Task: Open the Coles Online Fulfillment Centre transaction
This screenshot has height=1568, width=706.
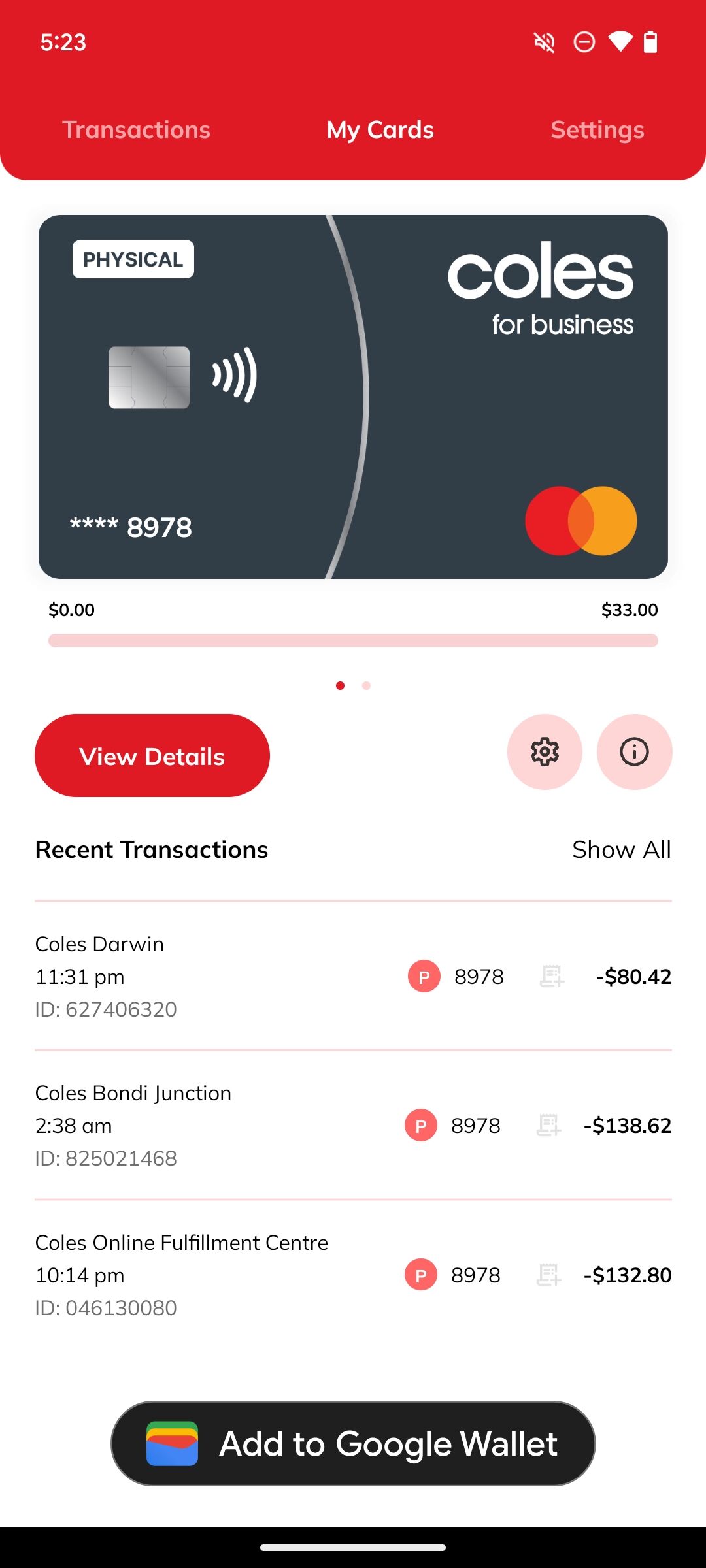Action: coord(196,1275)
